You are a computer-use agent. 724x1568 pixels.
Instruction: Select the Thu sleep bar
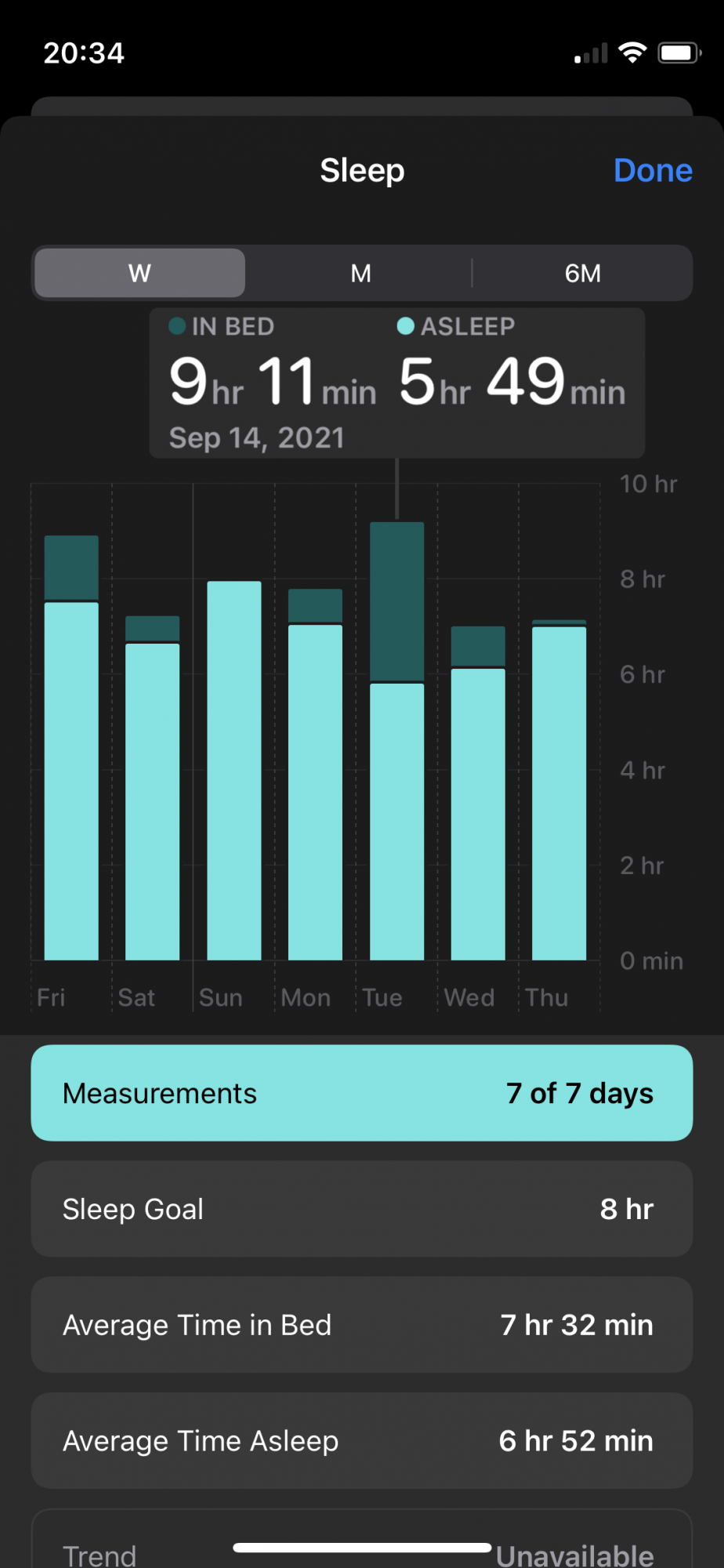click(x=559, y=790)
